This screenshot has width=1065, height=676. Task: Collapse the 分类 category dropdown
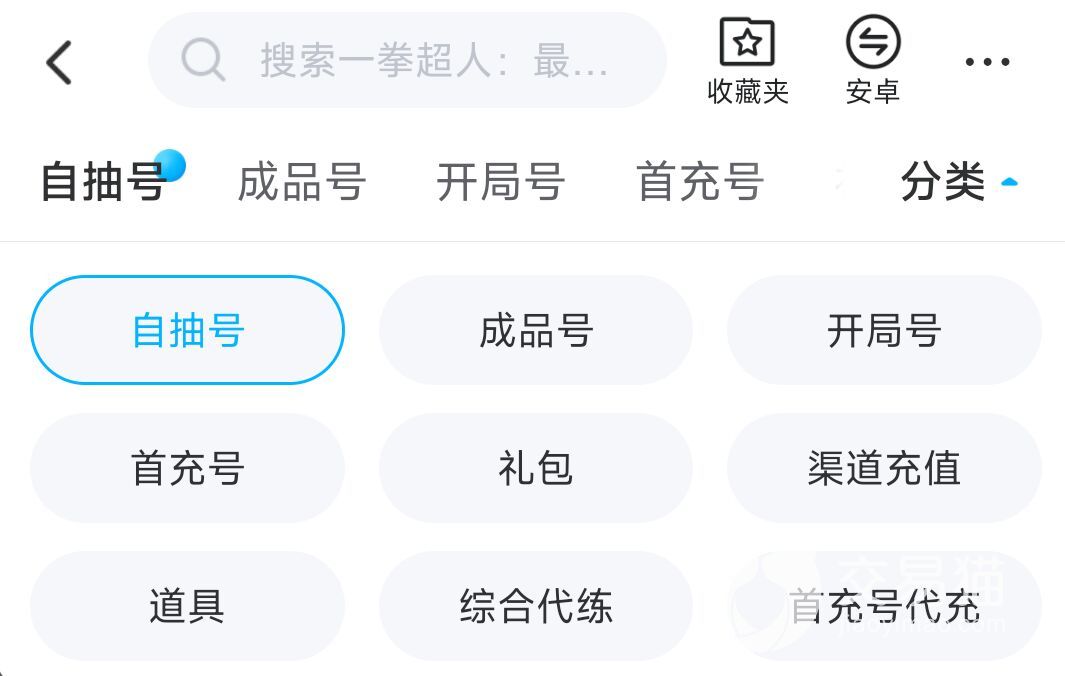[958, 183]
